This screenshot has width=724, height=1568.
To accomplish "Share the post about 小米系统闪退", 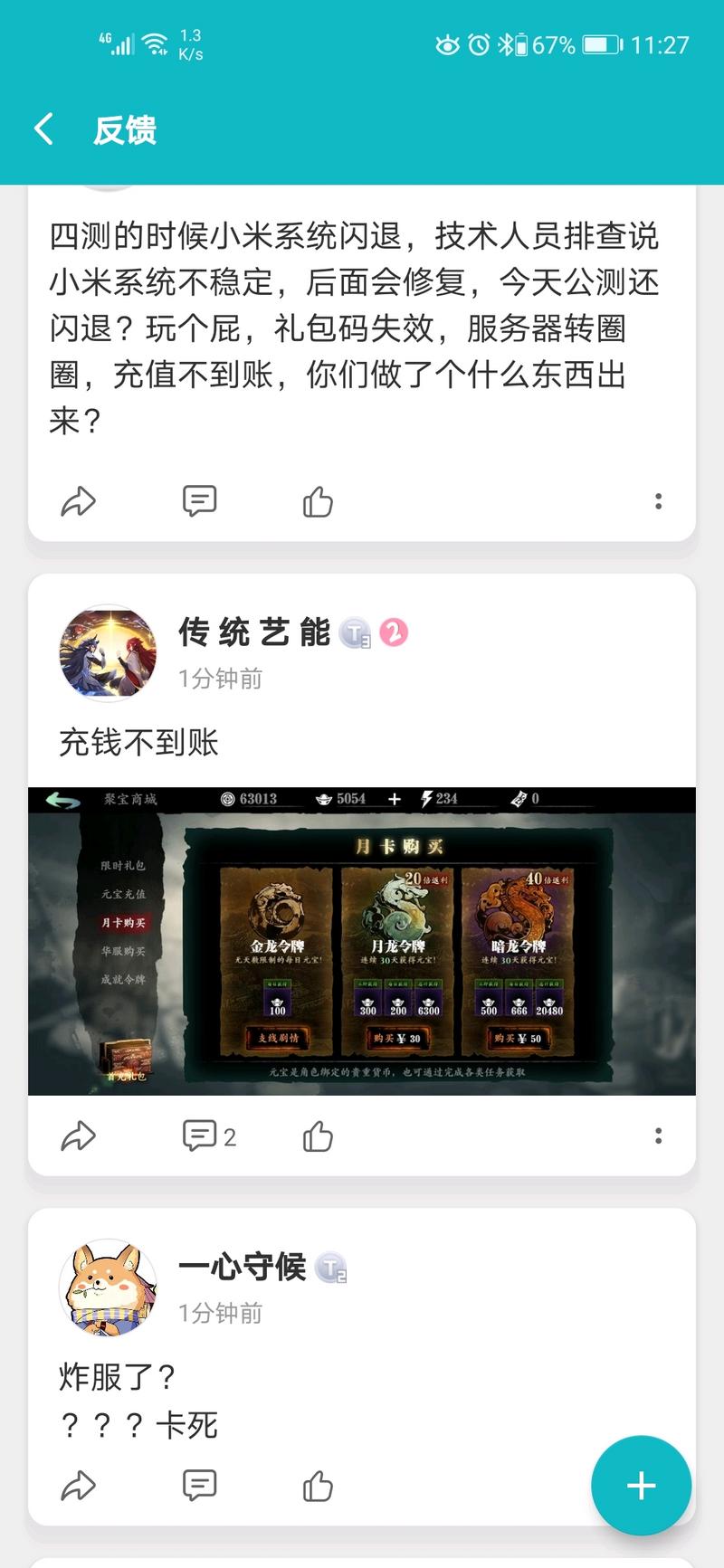I will point(79,501).
